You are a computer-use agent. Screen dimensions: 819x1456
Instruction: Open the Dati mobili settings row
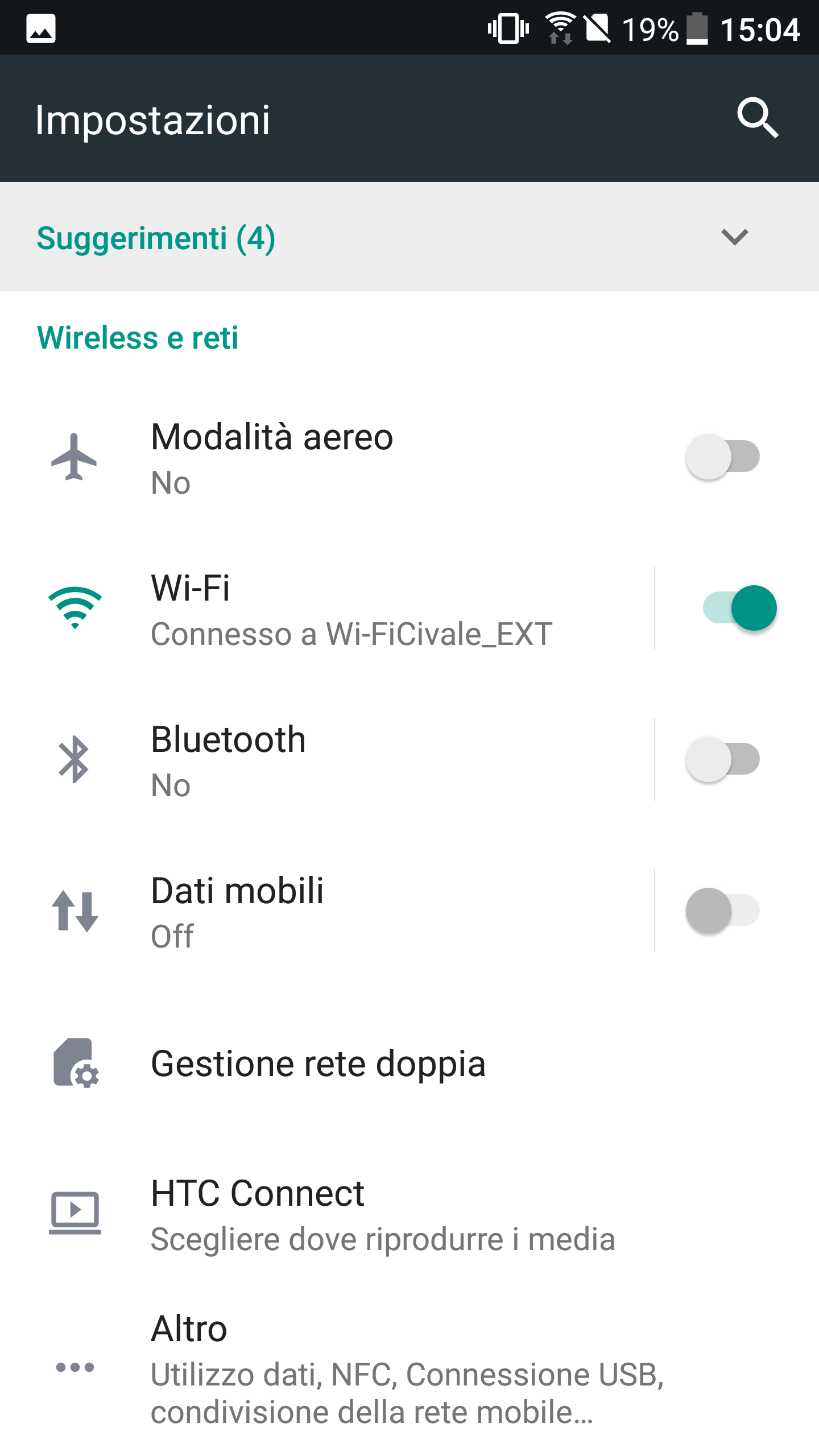pos(350,911)
